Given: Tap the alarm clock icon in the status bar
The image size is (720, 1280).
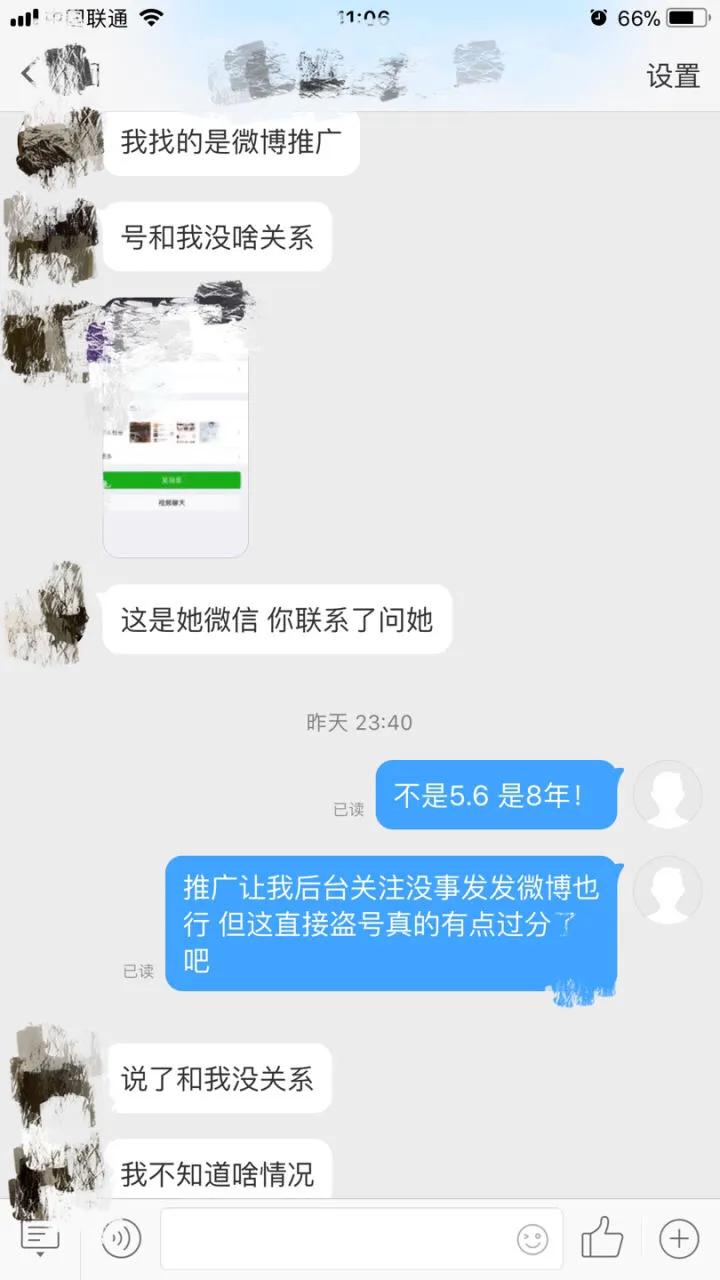Looking at the screenshot, I should tap(600, 16).
